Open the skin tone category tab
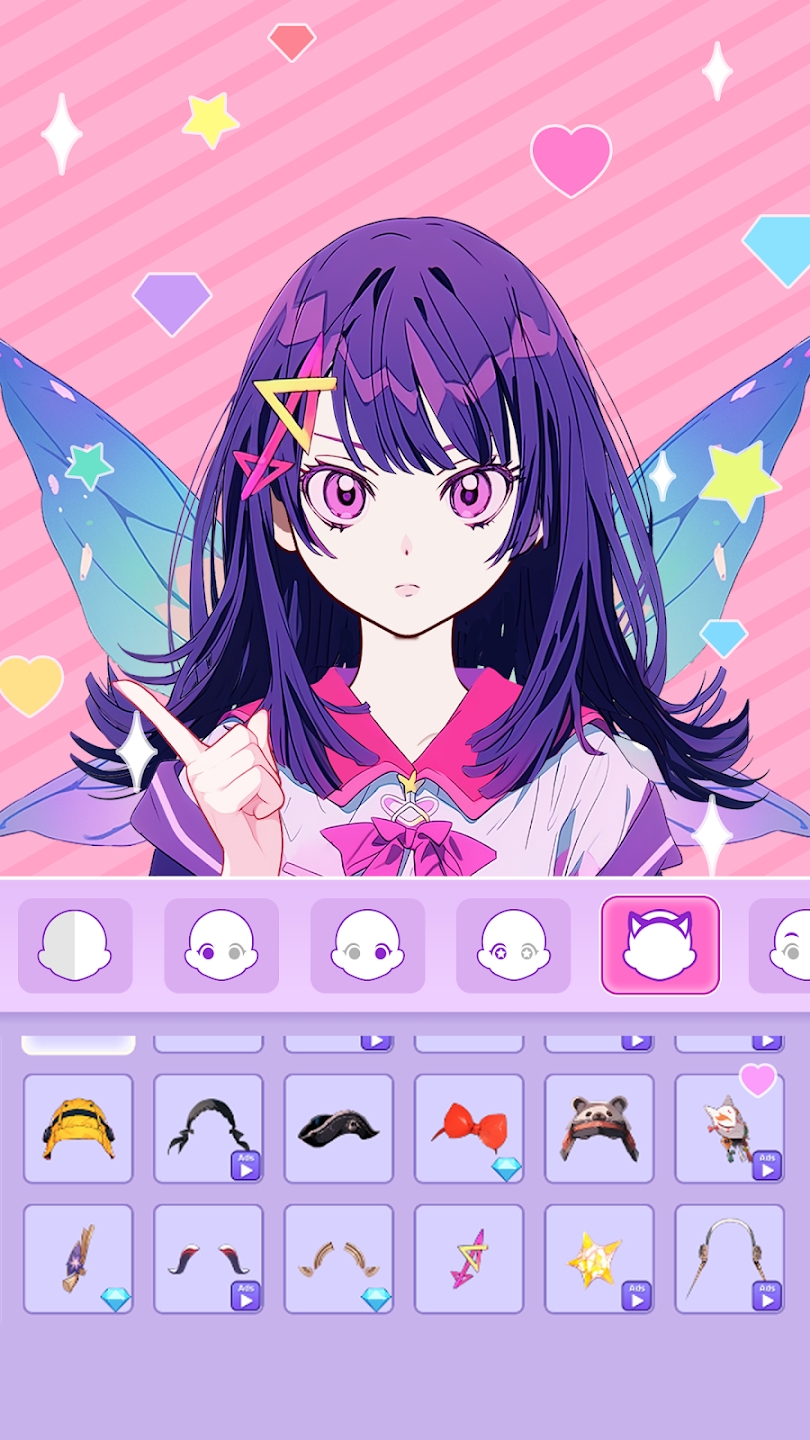810x1440 pixels. pyautogui.click(x=75, y=945)
